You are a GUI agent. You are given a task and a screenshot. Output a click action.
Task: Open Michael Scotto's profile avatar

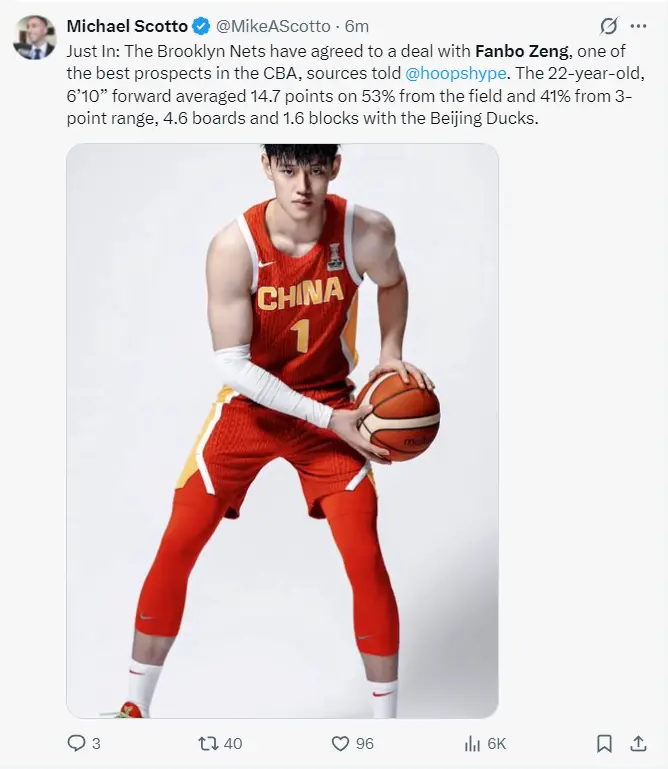[x=34, y=37]
